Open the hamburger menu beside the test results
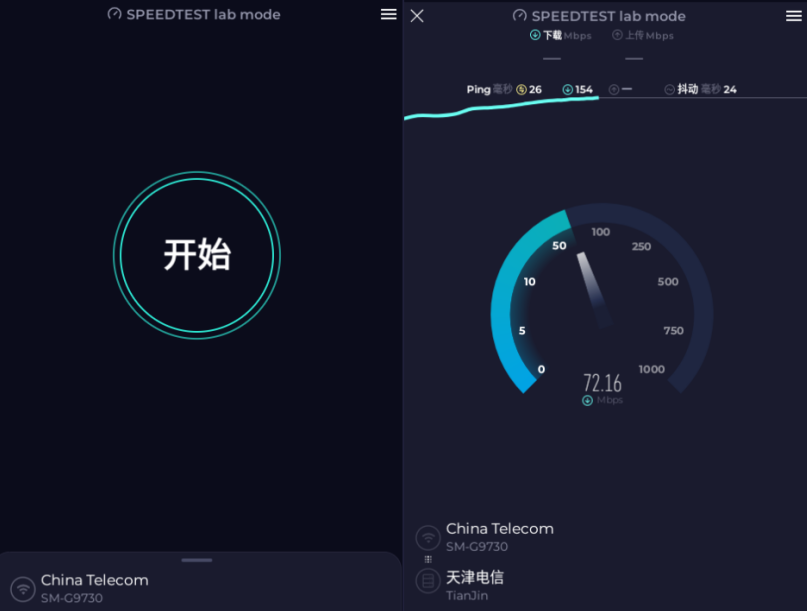Viewport: 807px width, 611px height. [793, 15]
